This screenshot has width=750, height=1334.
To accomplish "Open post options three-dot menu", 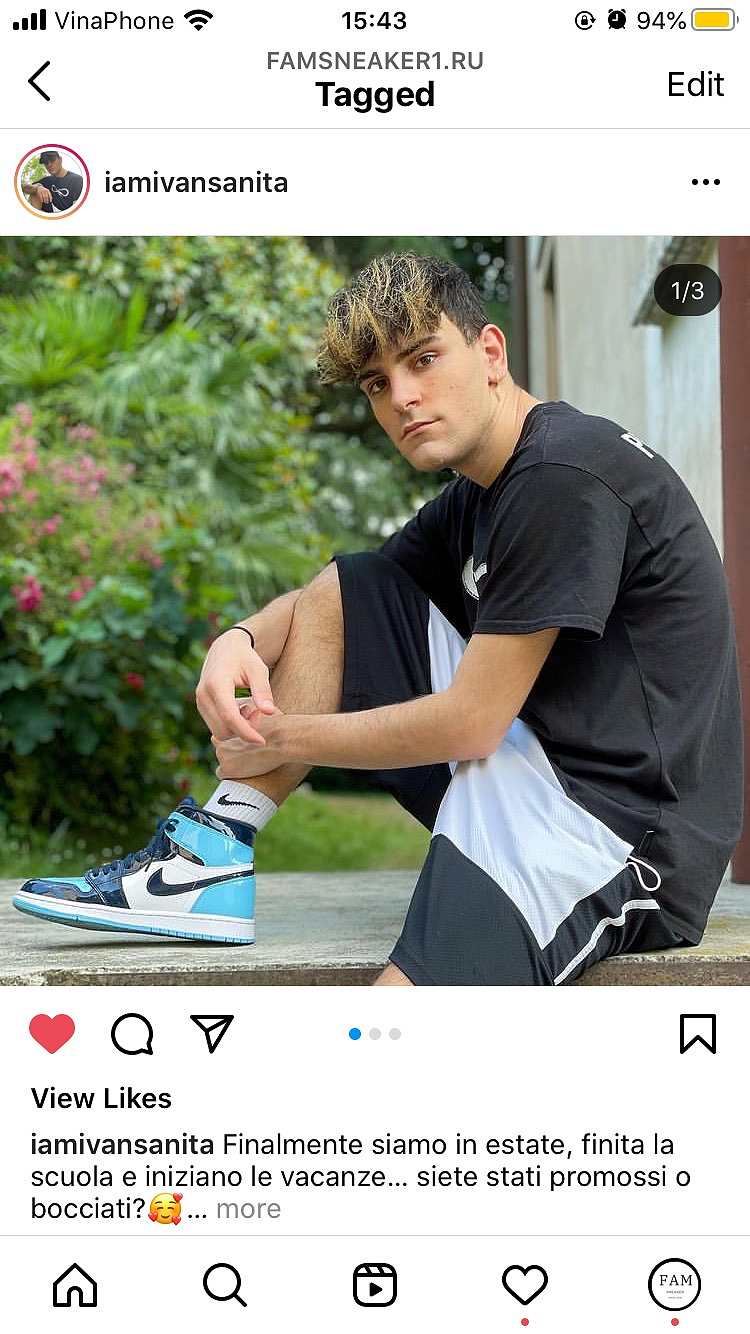I will tap(705, 182).
